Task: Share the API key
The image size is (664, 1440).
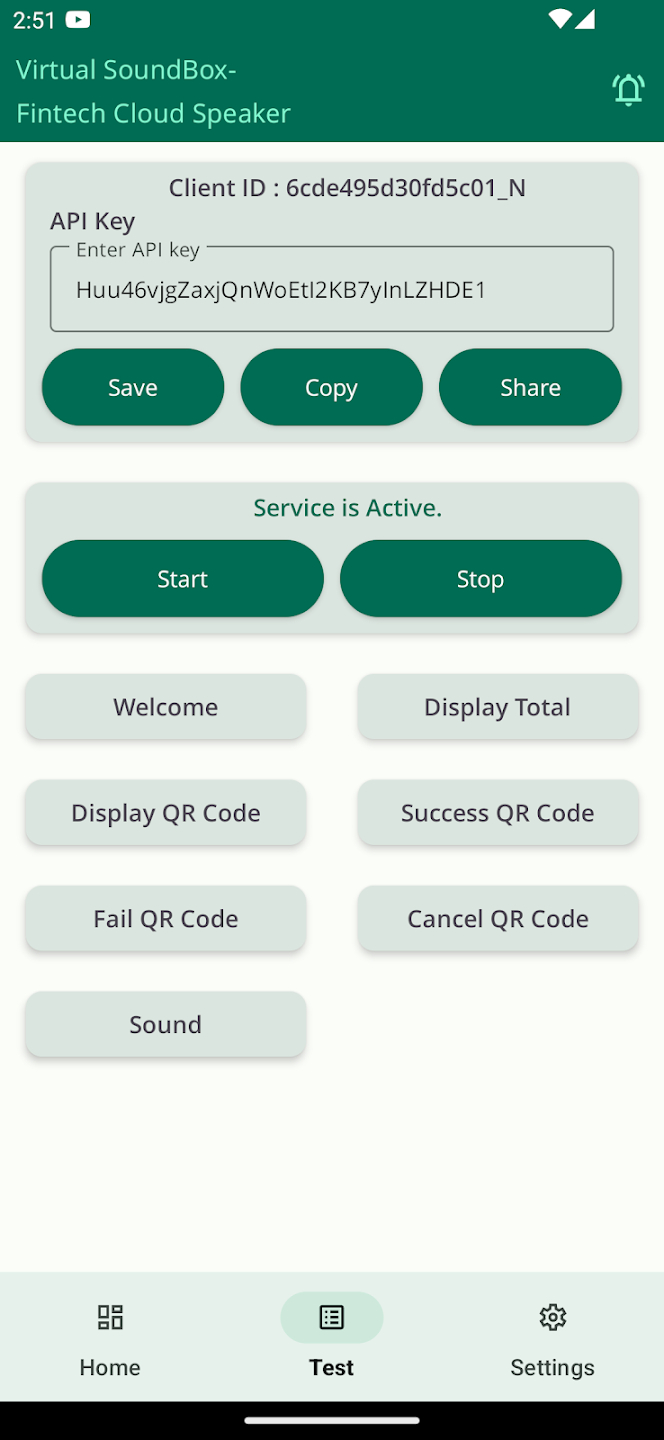Action: click(x=530, y=387)
